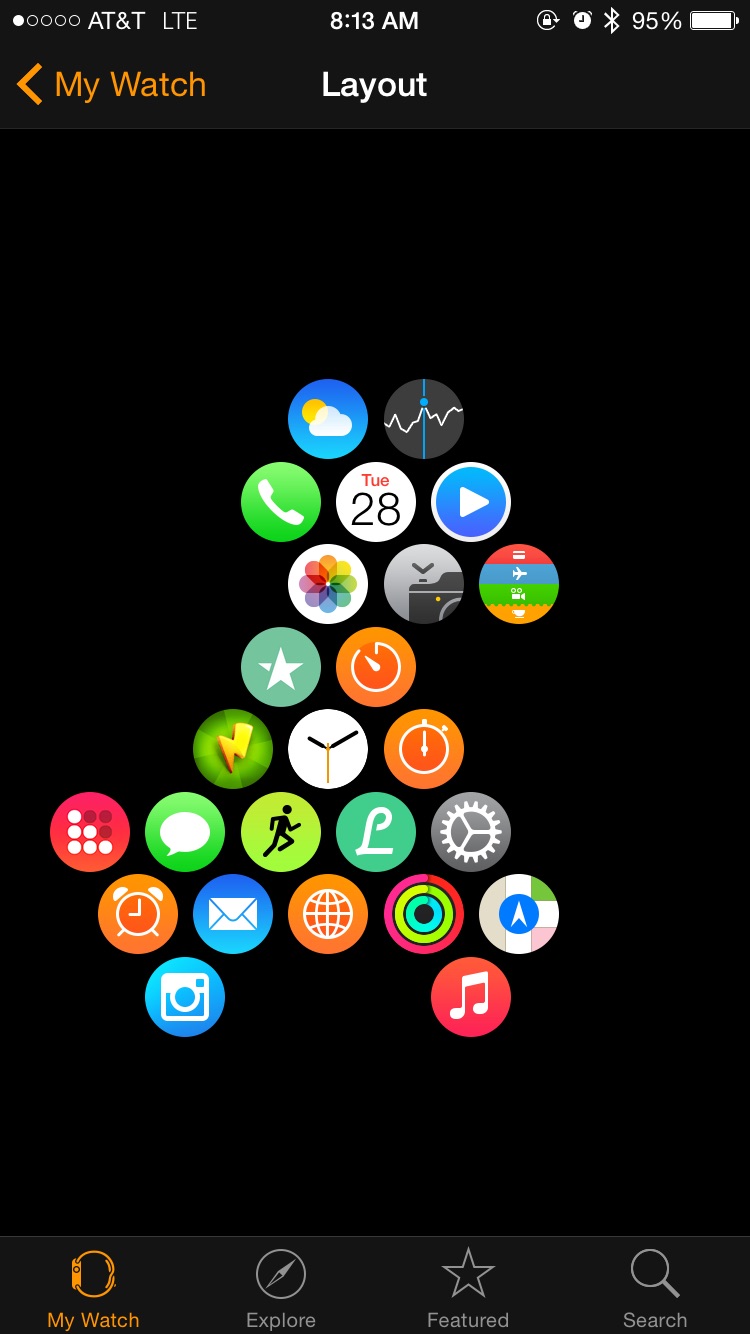Tap the green Phone app icon
Screen dimensions: 750x1334
[281, 502]
